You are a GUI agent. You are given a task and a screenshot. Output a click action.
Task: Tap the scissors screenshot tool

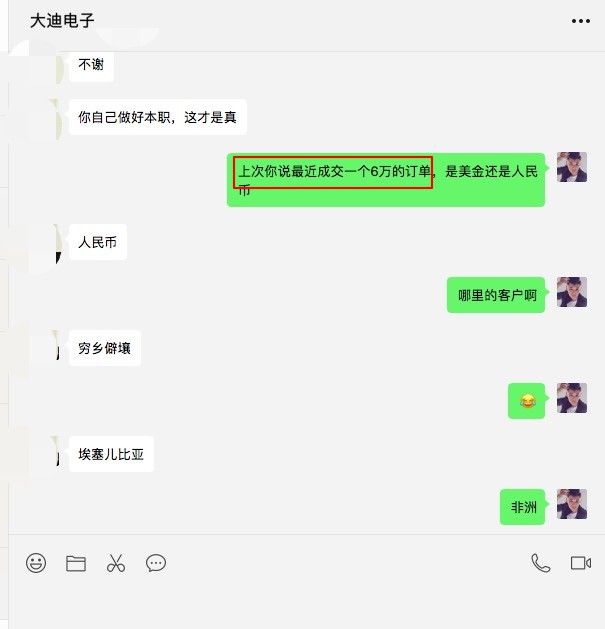[116, 563]
